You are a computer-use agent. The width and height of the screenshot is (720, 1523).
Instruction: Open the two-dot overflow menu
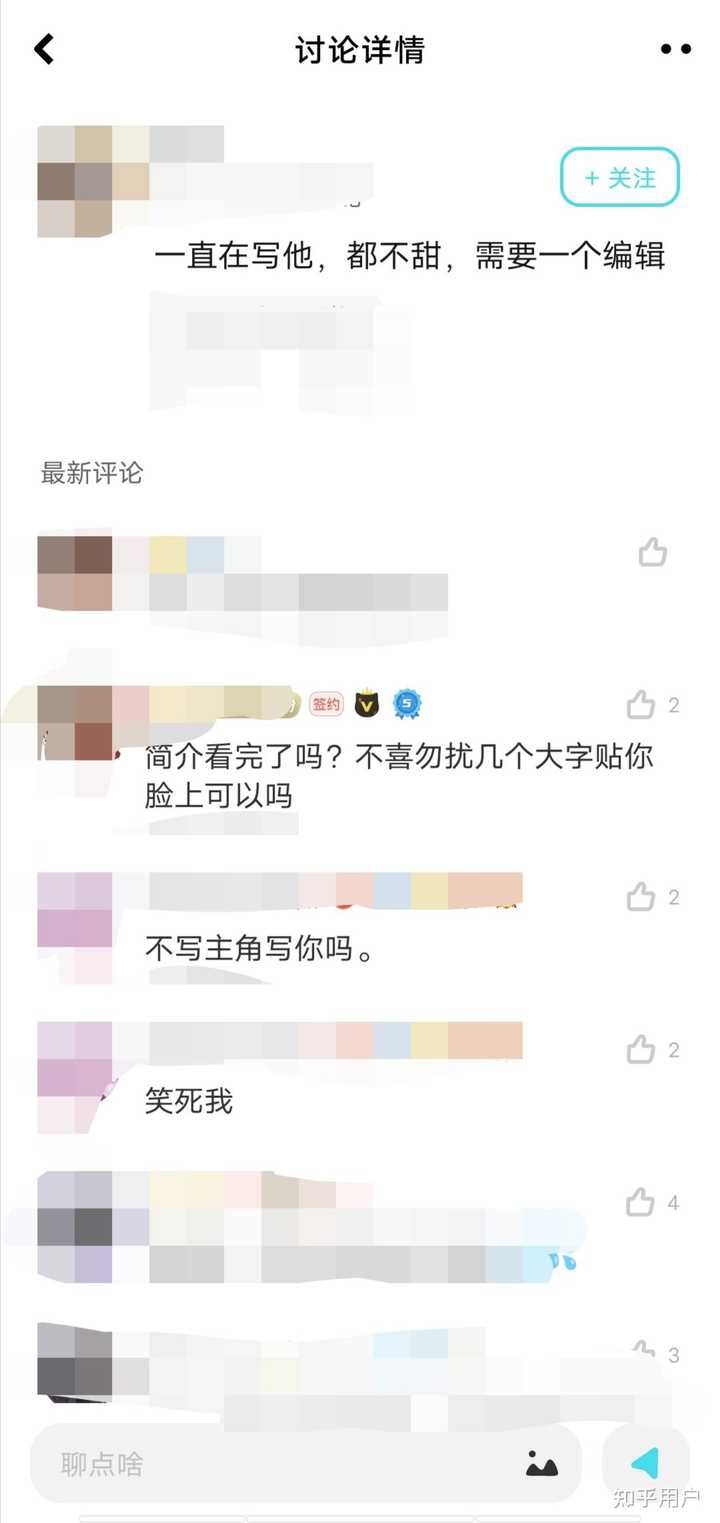point(675,49)
